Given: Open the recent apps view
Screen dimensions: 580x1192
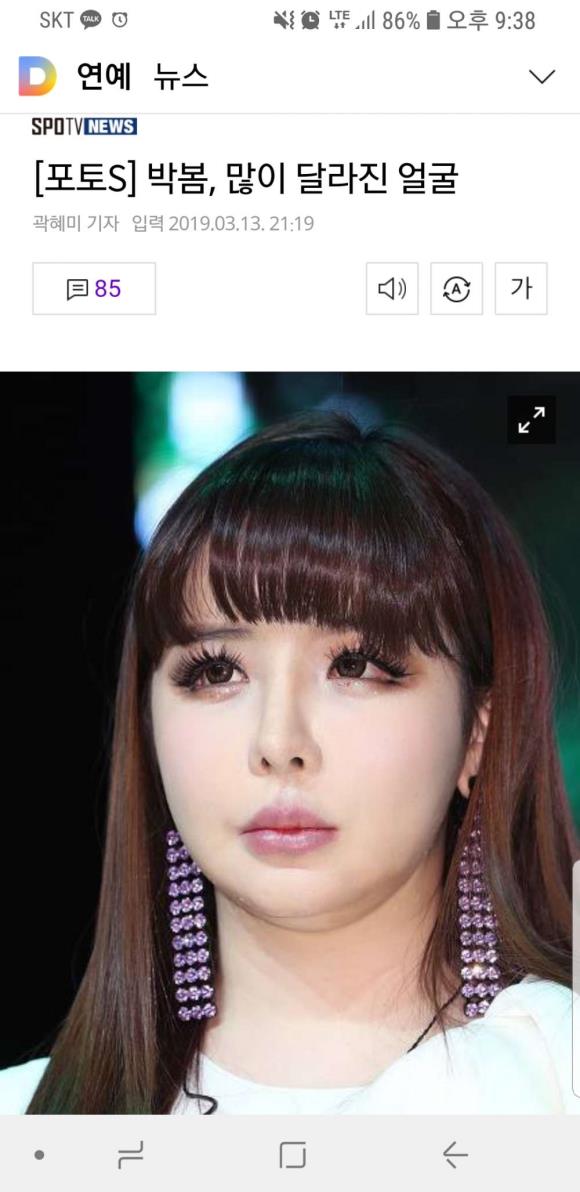Looking at the screenshot, I should [131, 1155].
